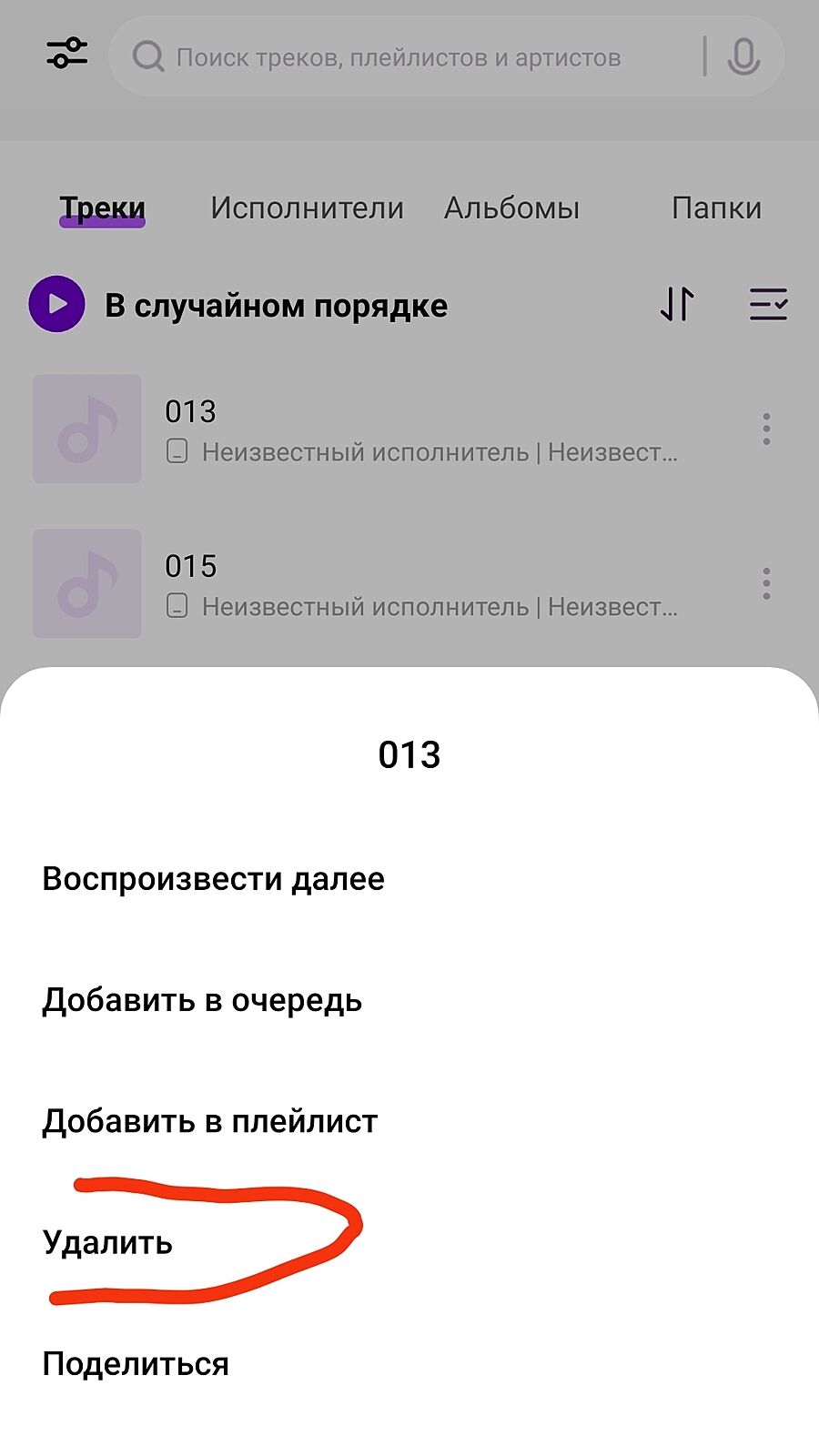Open the sort order icon
Image resolution: width=819 pixels, height=1456 pixels.
677,304
